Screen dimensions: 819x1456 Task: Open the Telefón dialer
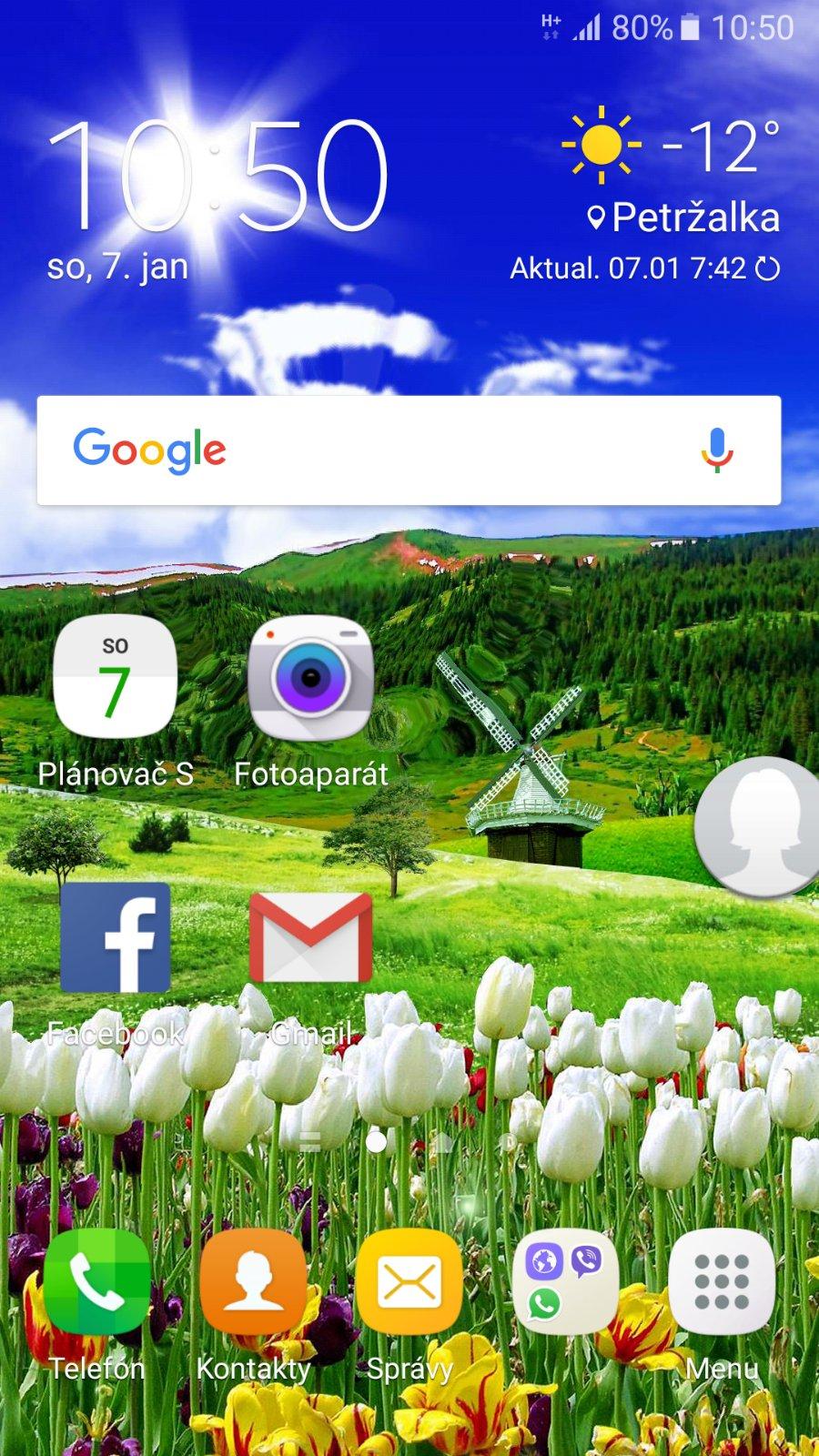click(x=96, y=1281)
